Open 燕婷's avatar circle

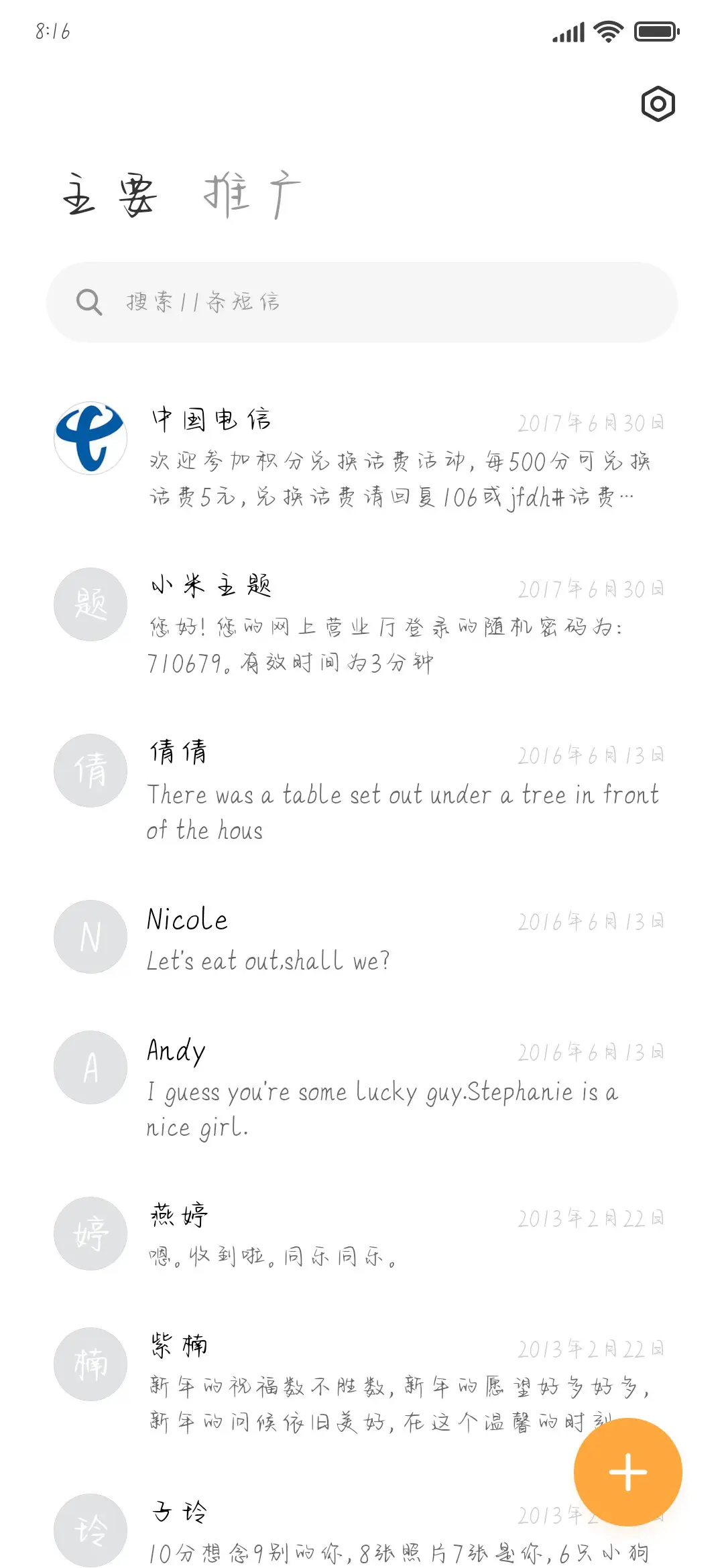point(90,1235)
